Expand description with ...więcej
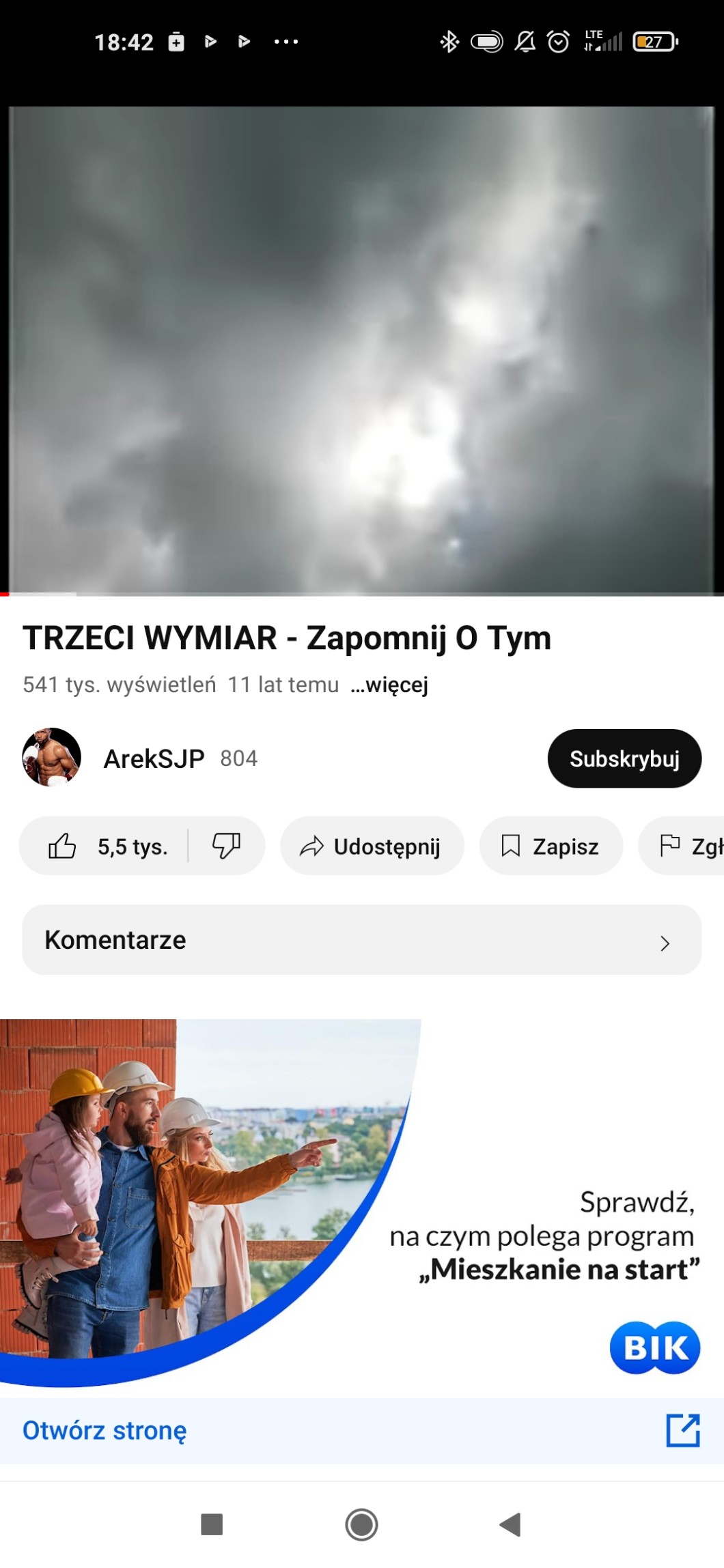Viewport: 724px width, 1568px height. click(389, 685)
